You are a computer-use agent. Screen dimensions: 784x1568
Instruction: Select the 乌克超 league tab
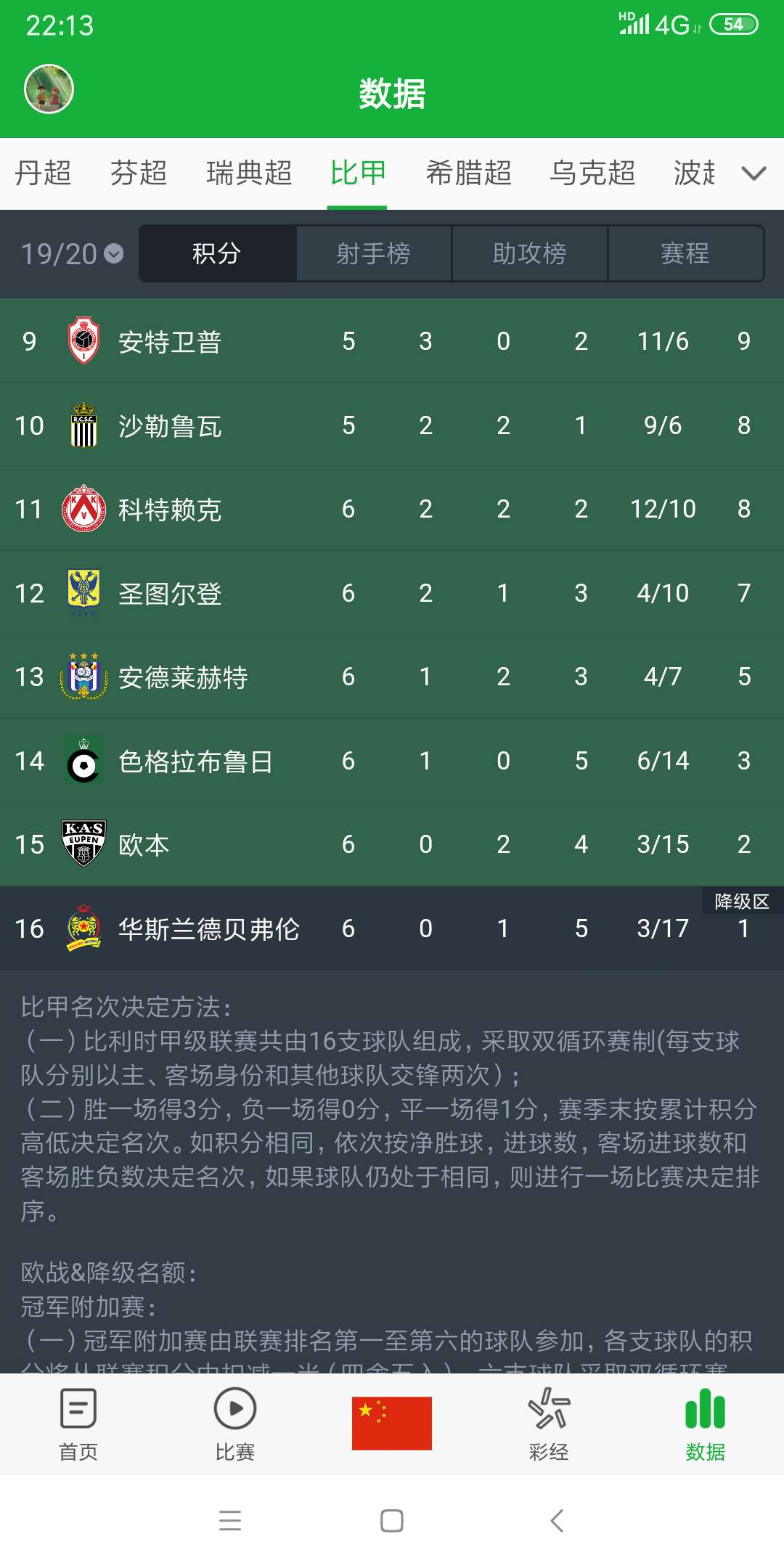click(592, 173)
